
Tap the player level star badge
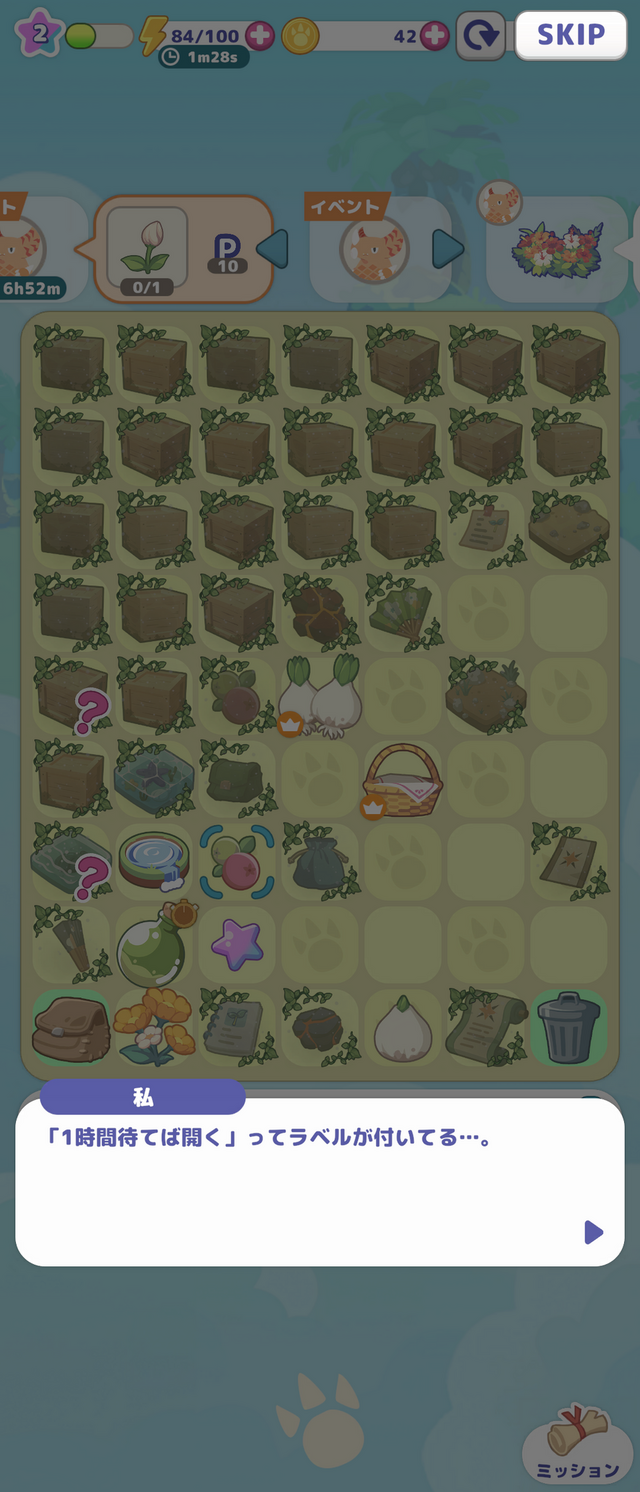coord(38,33)
